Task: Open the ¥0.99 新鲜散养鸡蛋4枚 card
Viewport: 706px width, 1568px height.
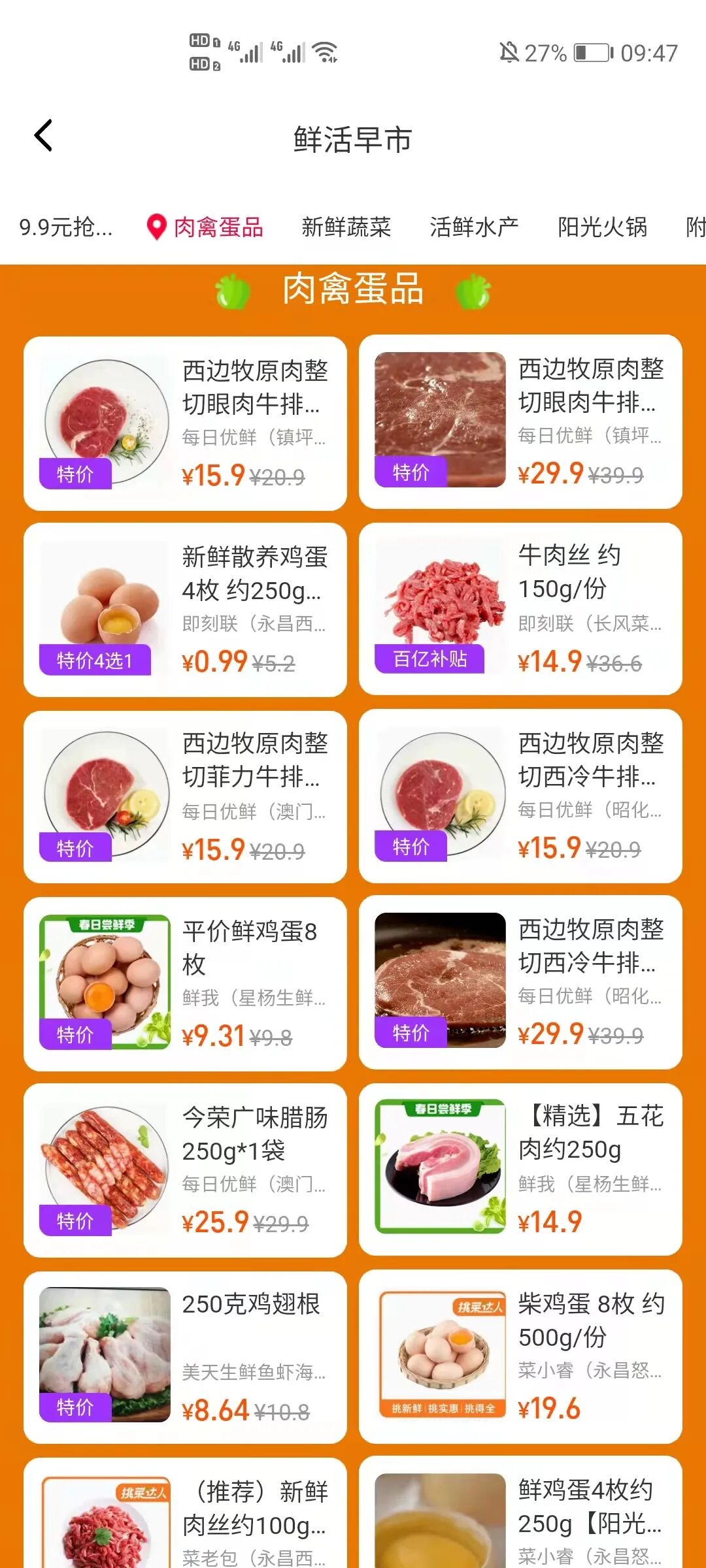Action: click(x=185, y=610)
